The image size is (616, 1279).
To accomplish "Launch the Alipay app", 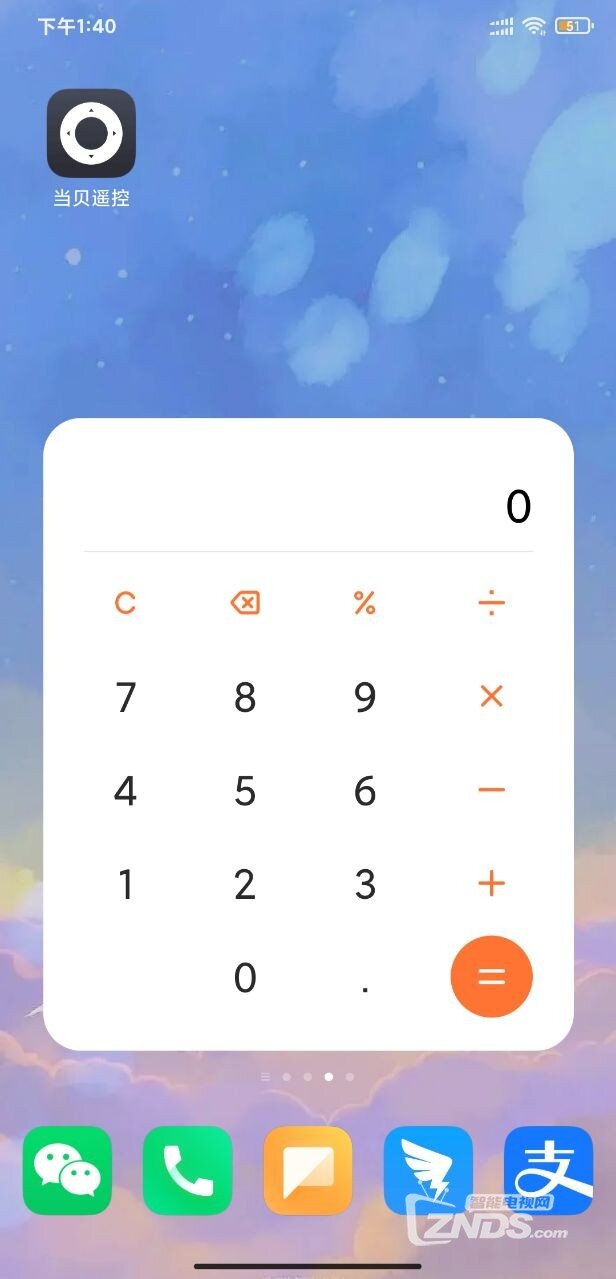I will [x=548, y=1170].
